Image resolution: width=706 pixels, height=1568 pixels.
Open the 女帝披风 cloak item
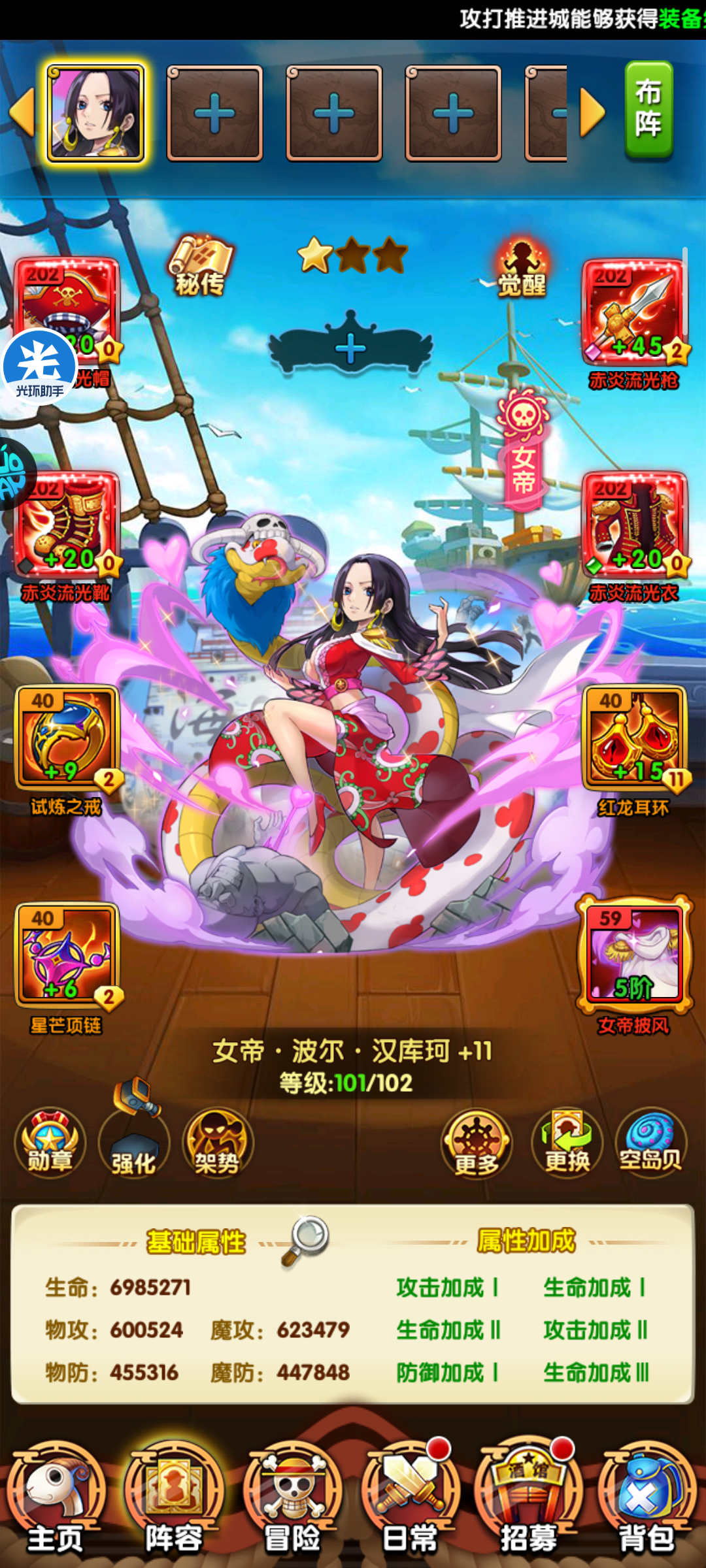tap(634, 955)
